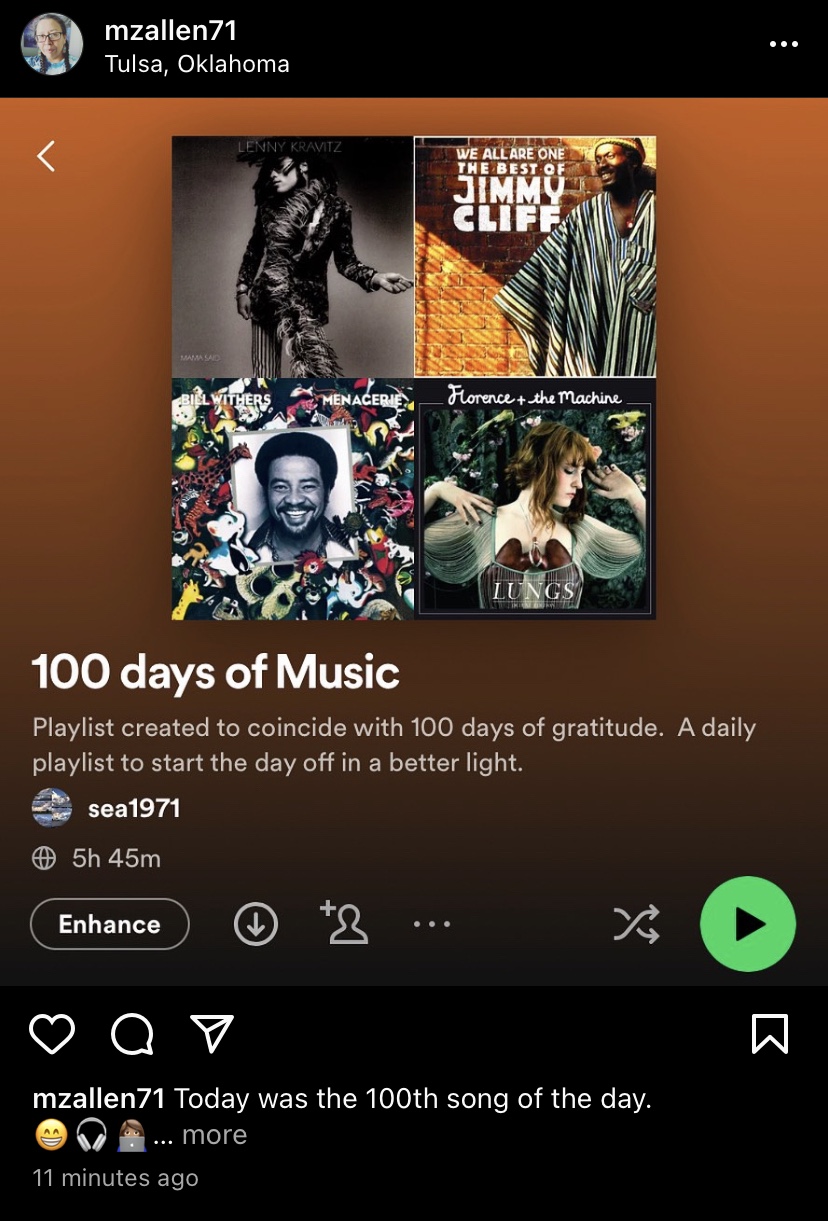Like mzallen71's post with the heart
Viewport: 828px width, 1221px height.
(x=52, y=1034)
